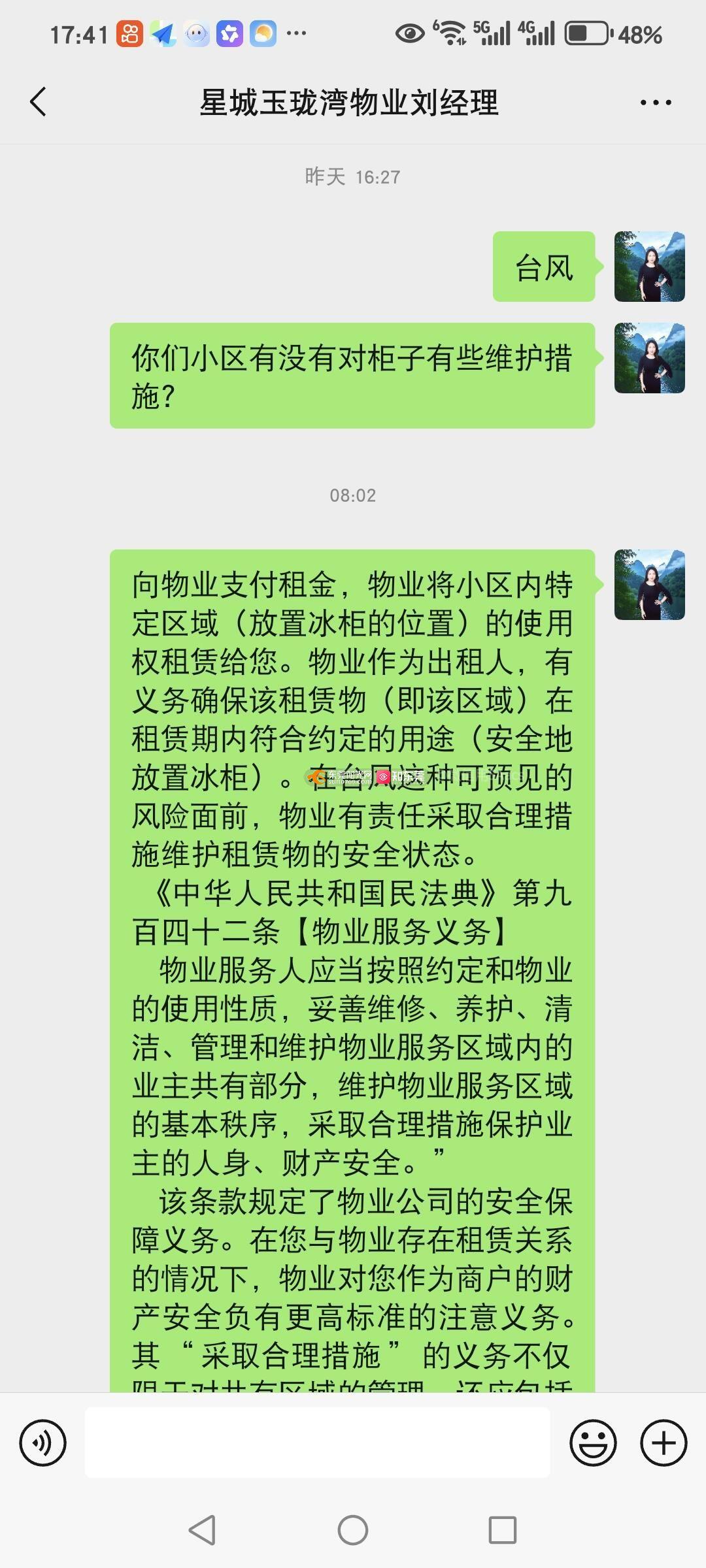Open sender avatar beside the 台风 message
706x1568 pixels.
pyautogui.click(x=649, y=267)
